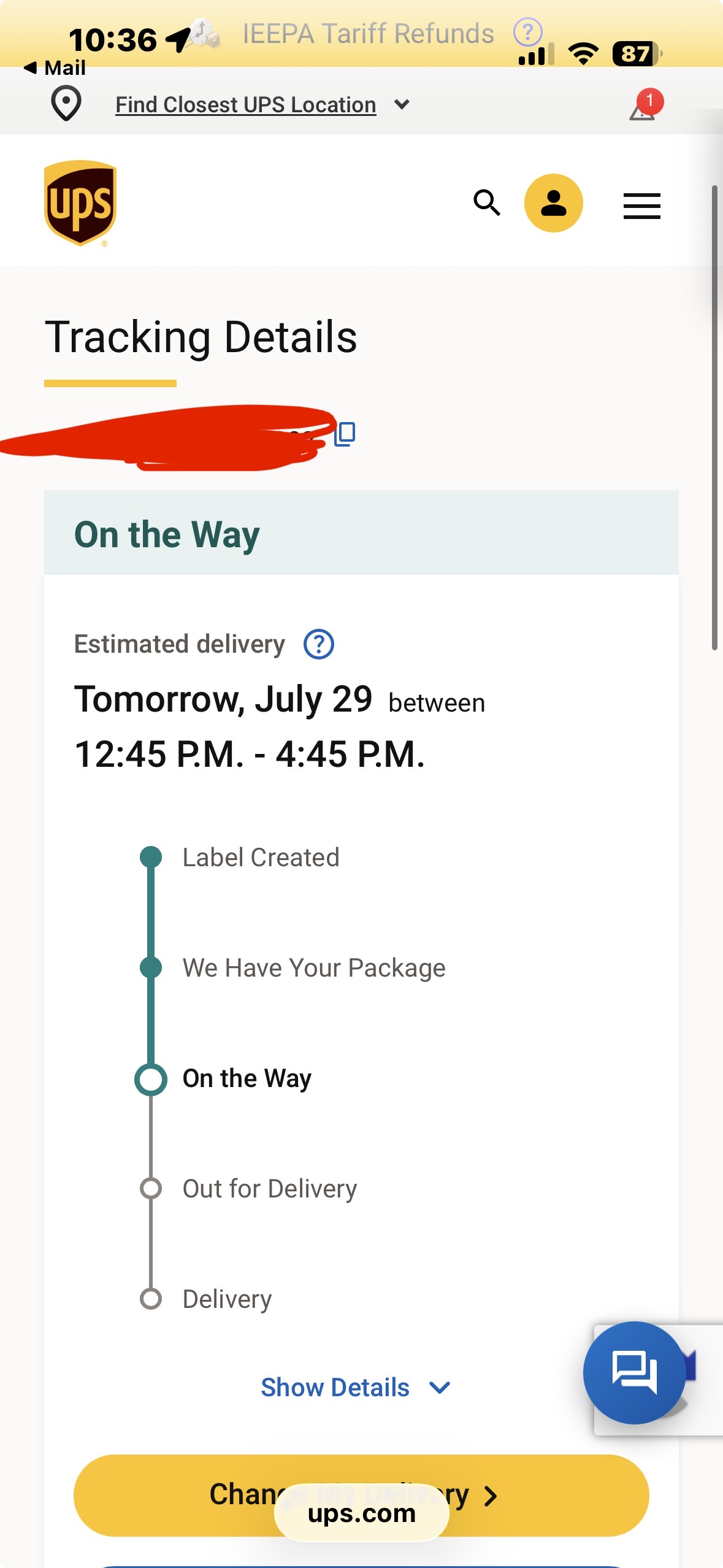Viewport: 723px width, 1568px height.
Task: Tap the Change My Delivery button
Action: point(361,1495)
